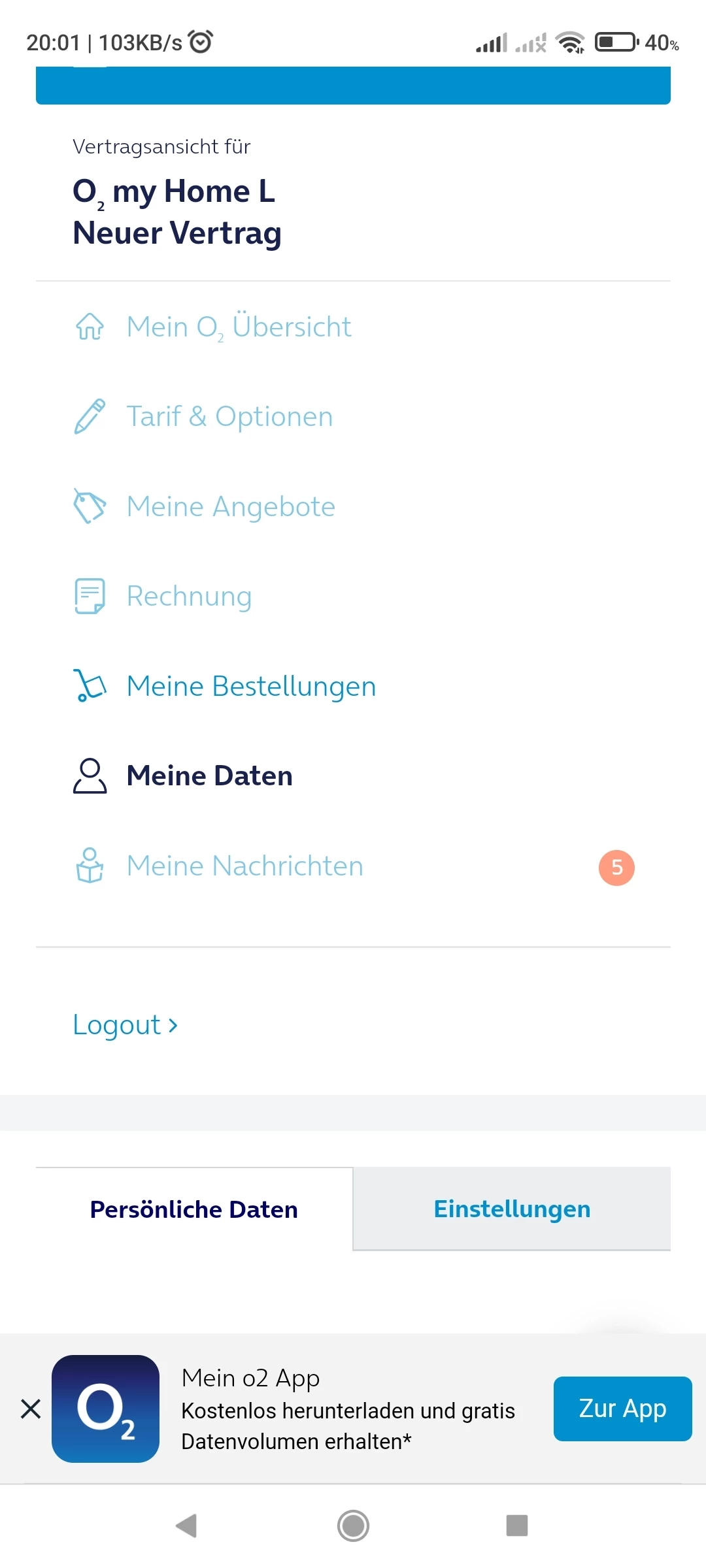Switch to the Persönliche Daten tab
Viewport: 706px width, 1568px height.
pyautogui.click(x=194, y=1209)
